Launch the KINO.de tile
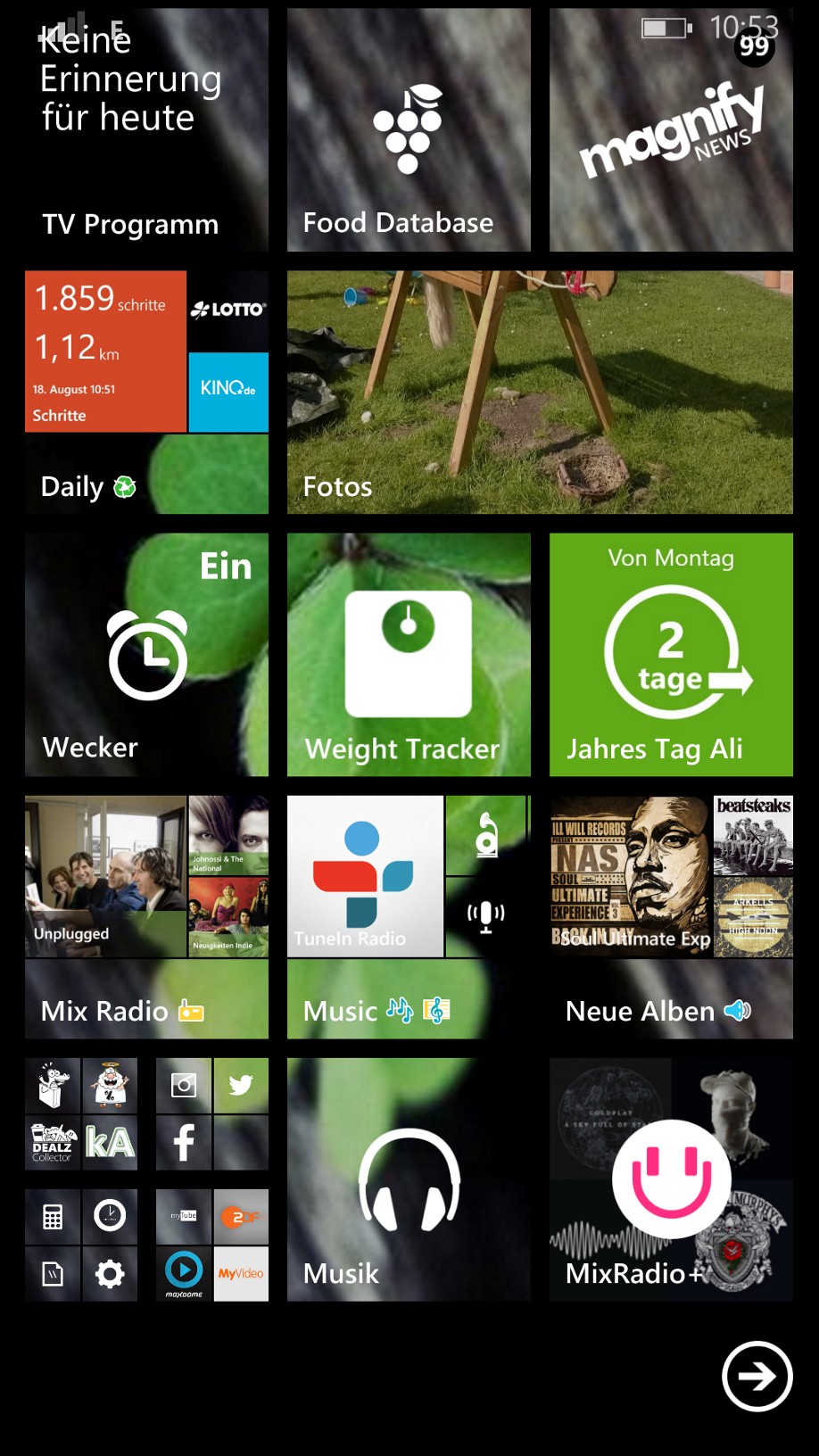 tap(228, 391)
